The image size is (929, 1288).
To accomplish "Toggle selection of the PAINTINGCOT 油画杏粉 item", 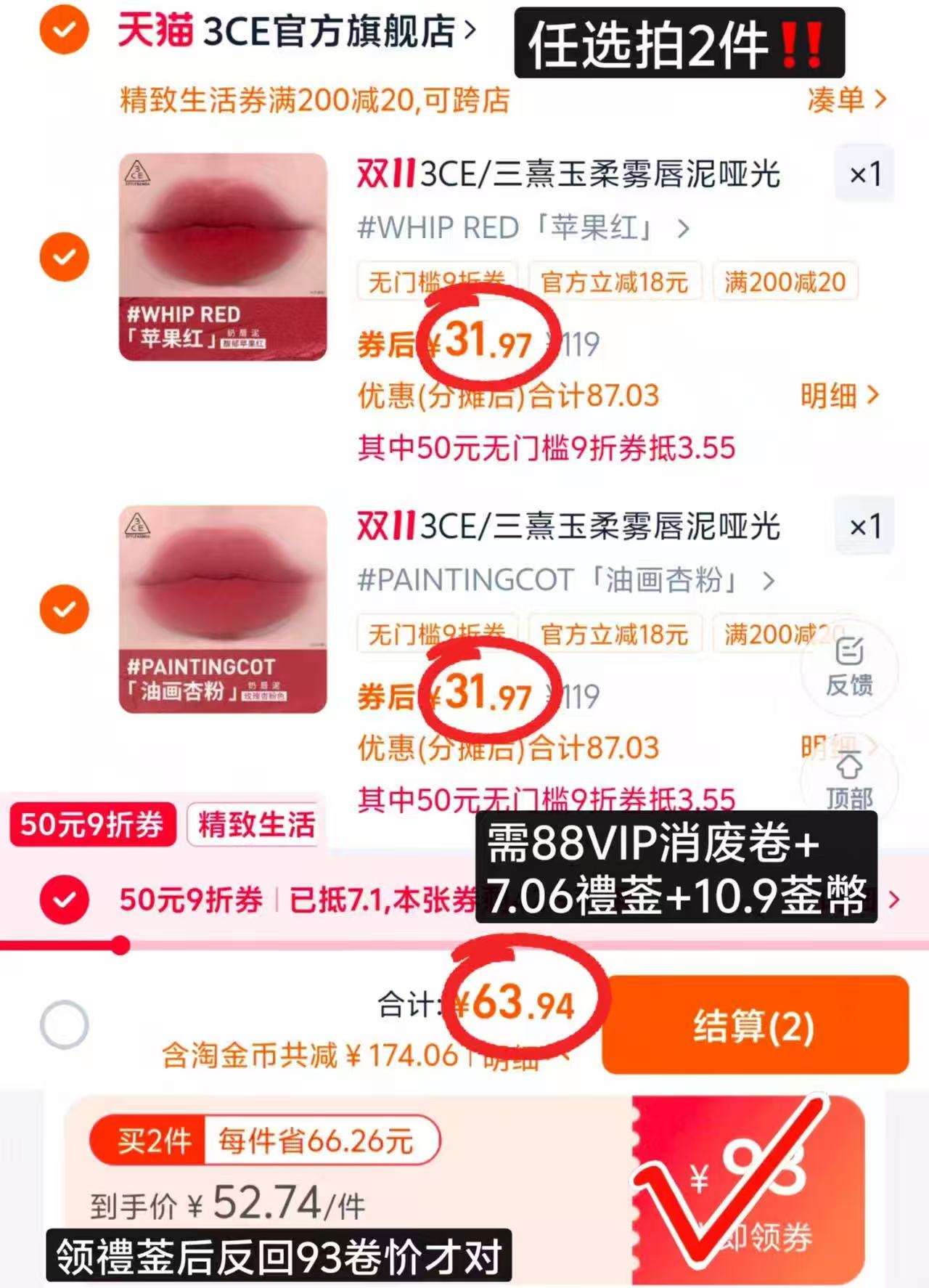I will pos(65,608).
